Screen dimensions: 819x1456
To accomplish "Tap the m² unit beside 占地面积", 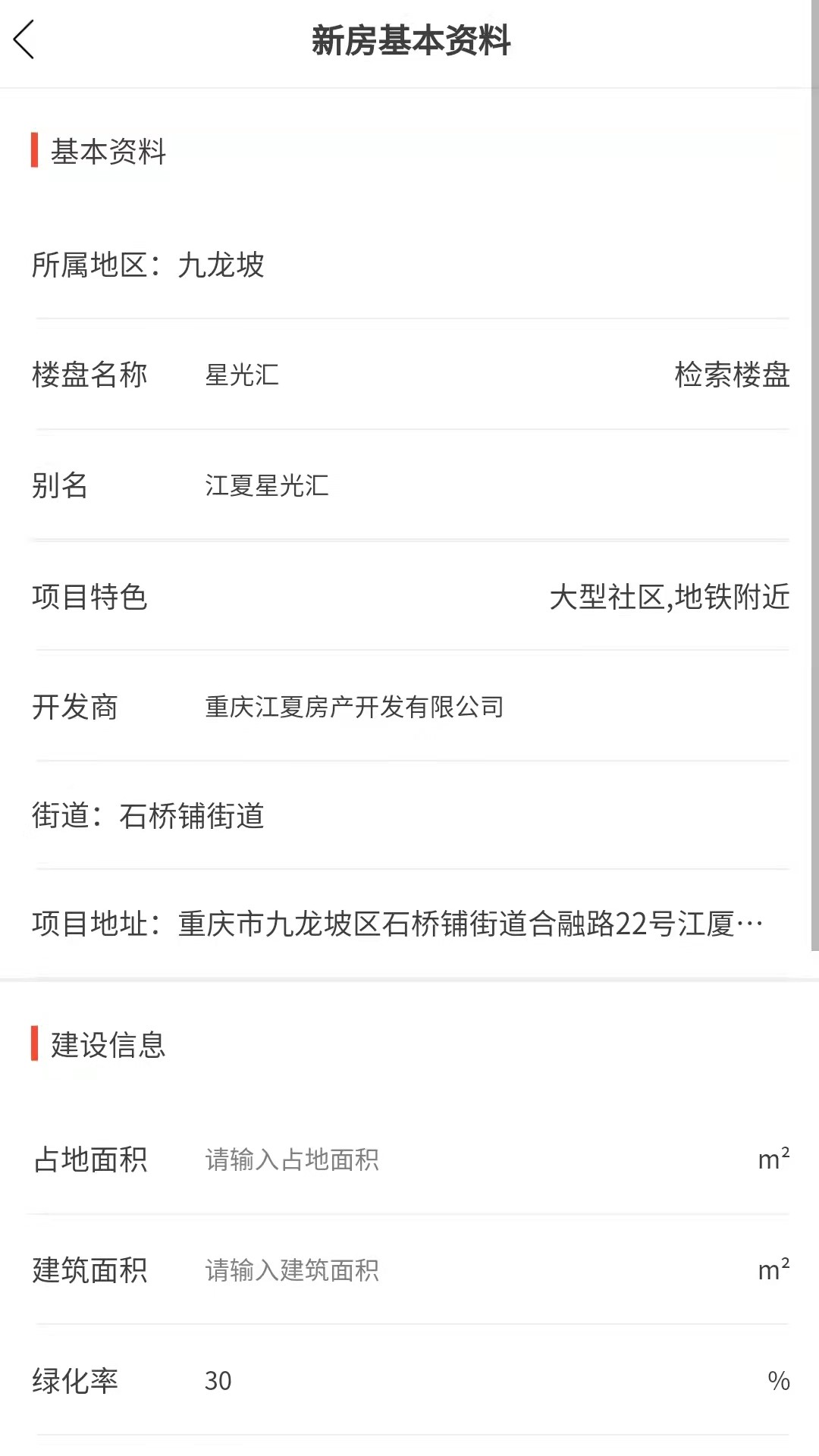I will pyautogui.click(x=775, y=1158).
